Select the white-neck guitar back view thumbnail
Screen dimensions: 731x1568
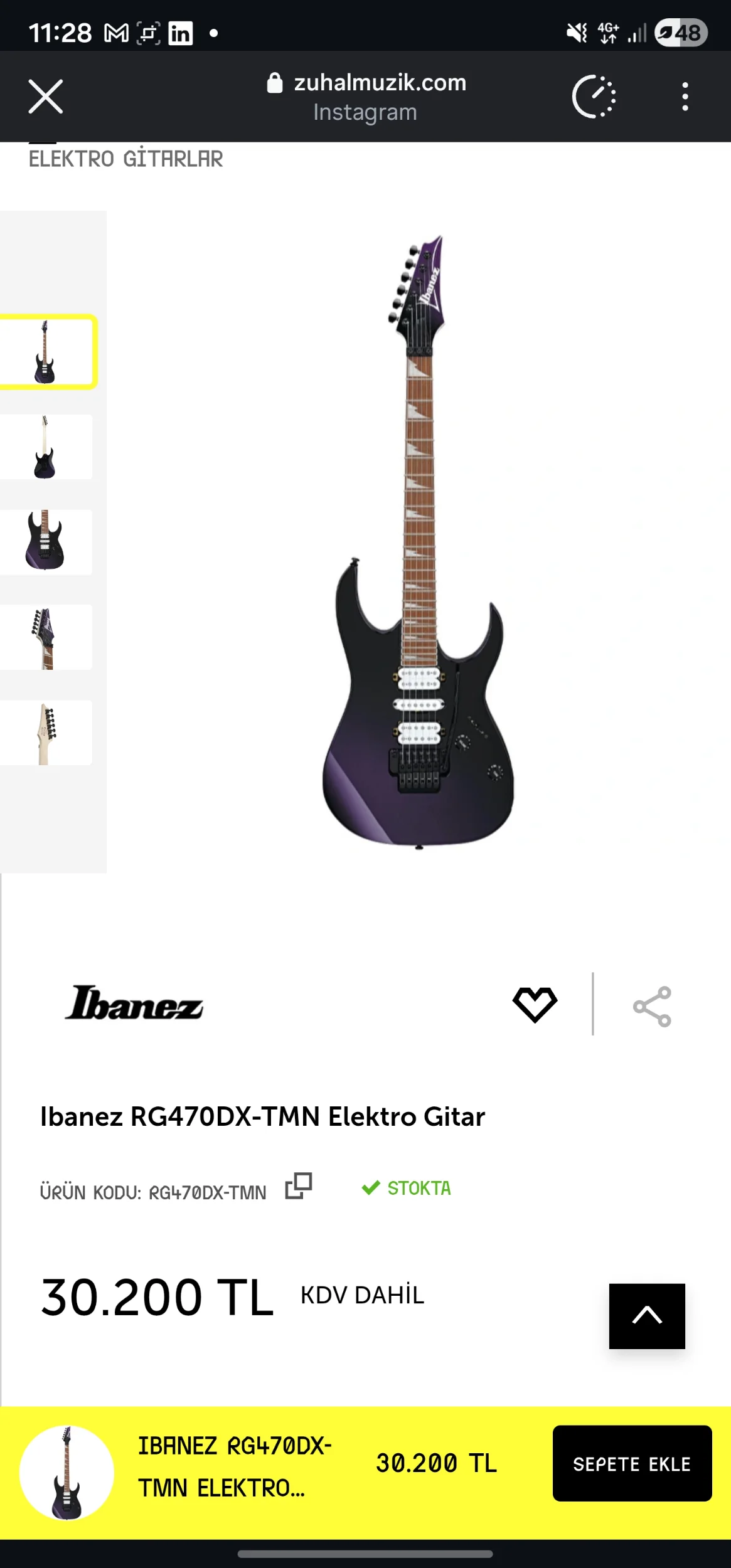point(45,447)
